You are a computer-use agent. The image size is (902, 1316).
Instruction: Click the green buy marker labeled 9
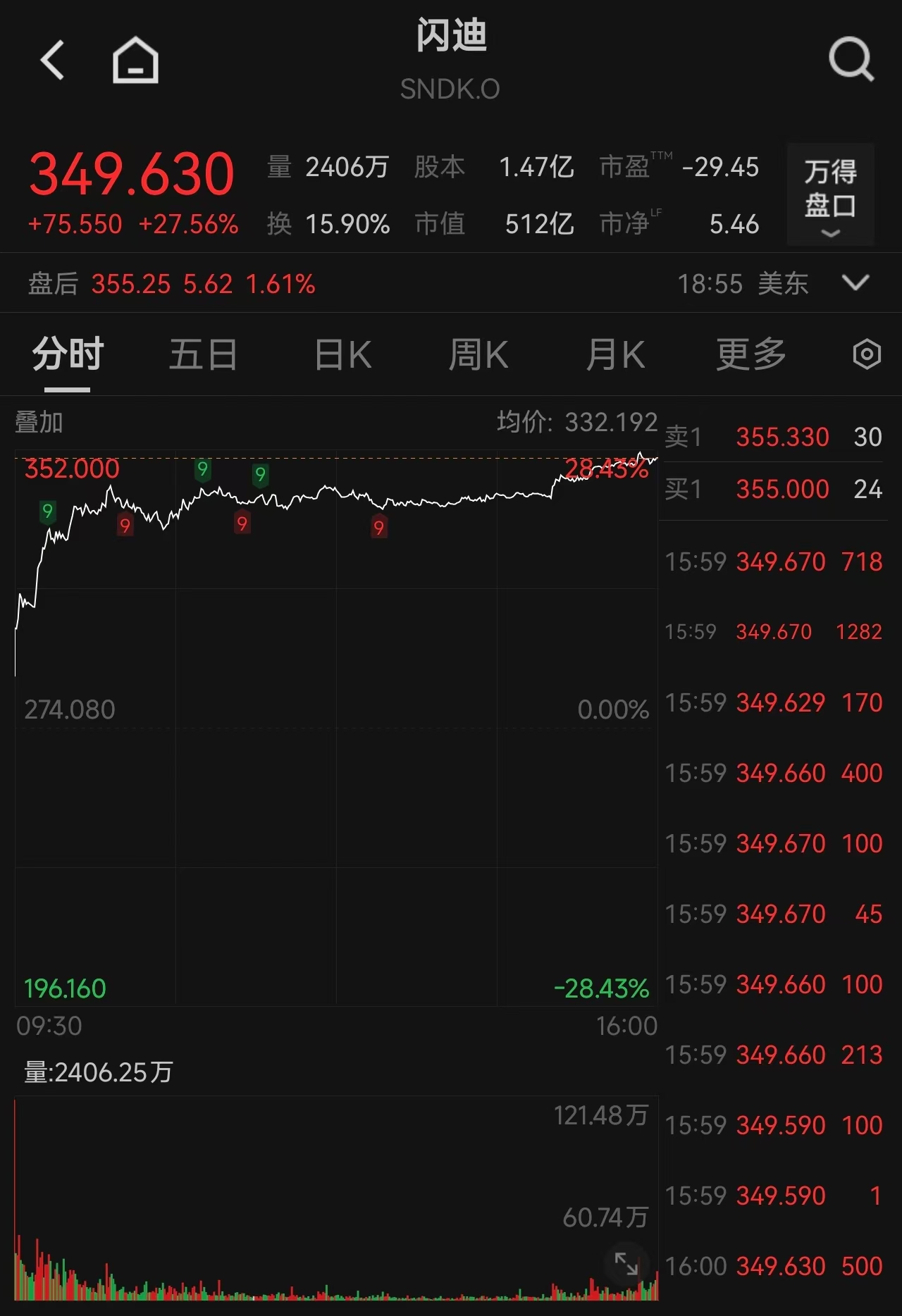47,512
